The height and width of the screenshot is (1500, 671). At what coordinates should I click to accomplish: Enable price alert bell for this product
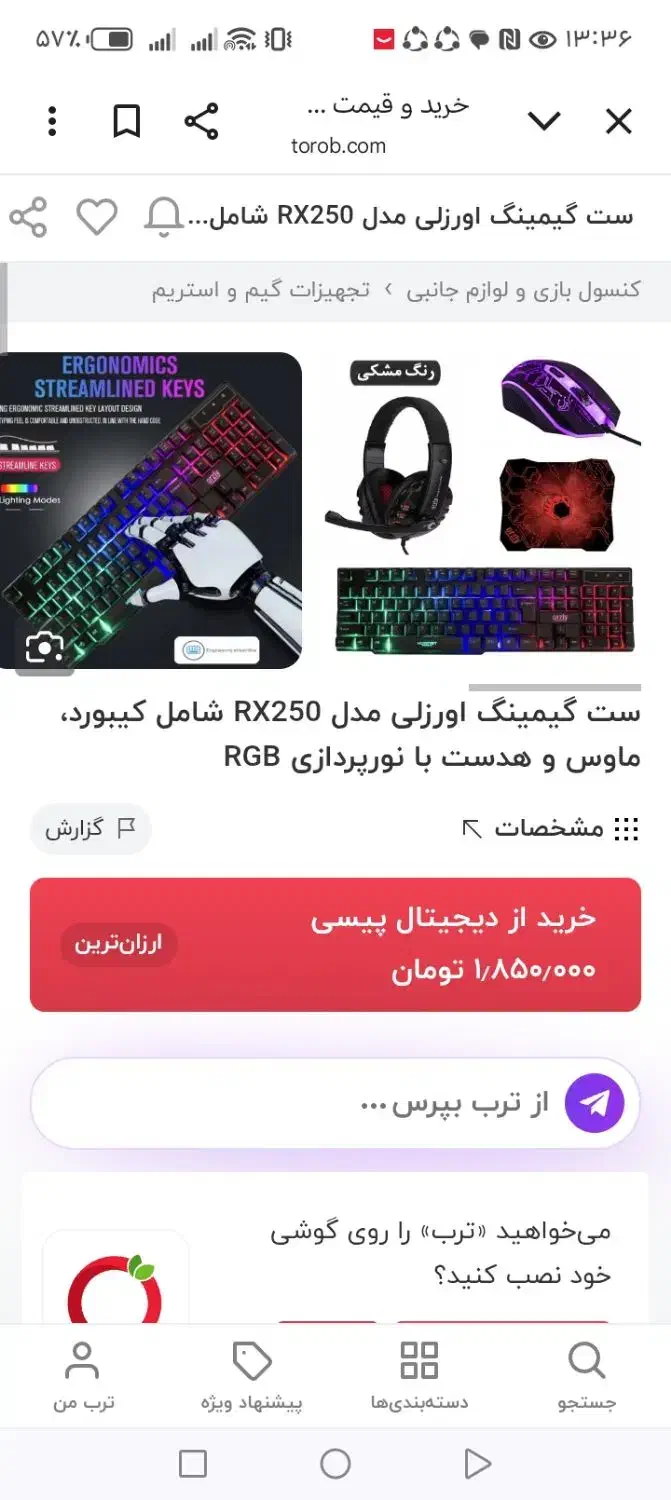164,217
